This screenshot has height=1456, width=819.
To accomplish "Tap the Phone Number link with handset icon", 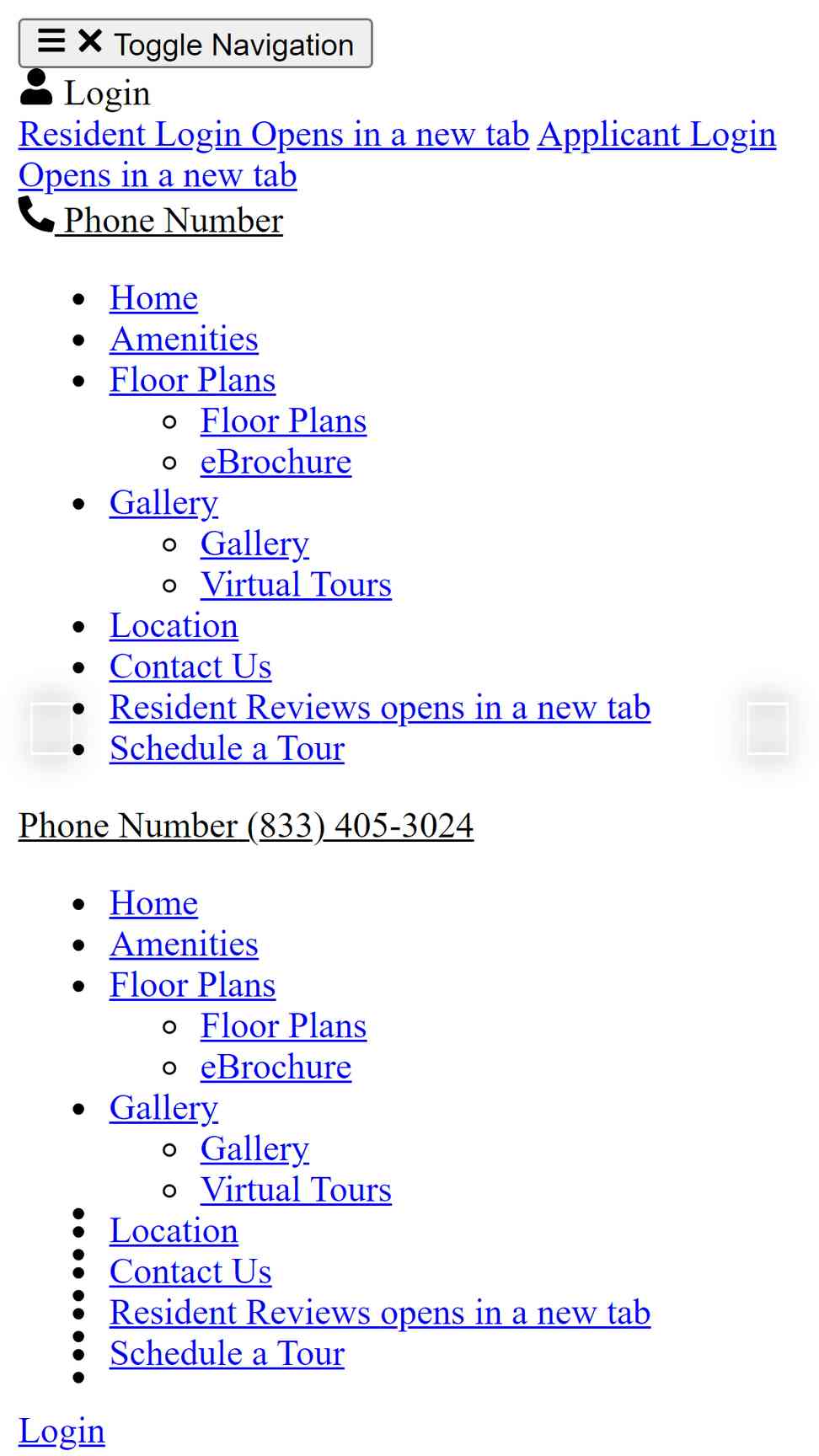I will [151, 217].
